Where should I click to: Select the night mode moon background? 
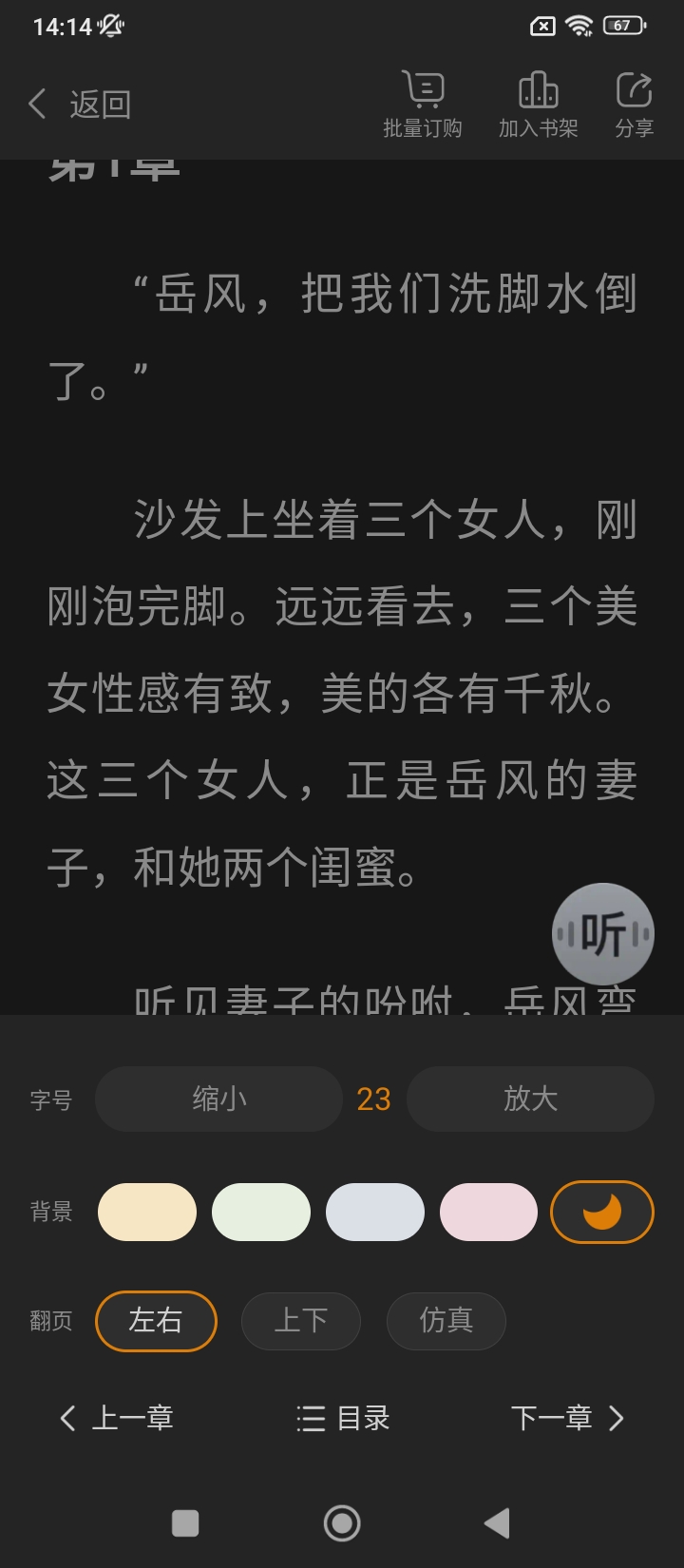click(x=602, y=1212)
